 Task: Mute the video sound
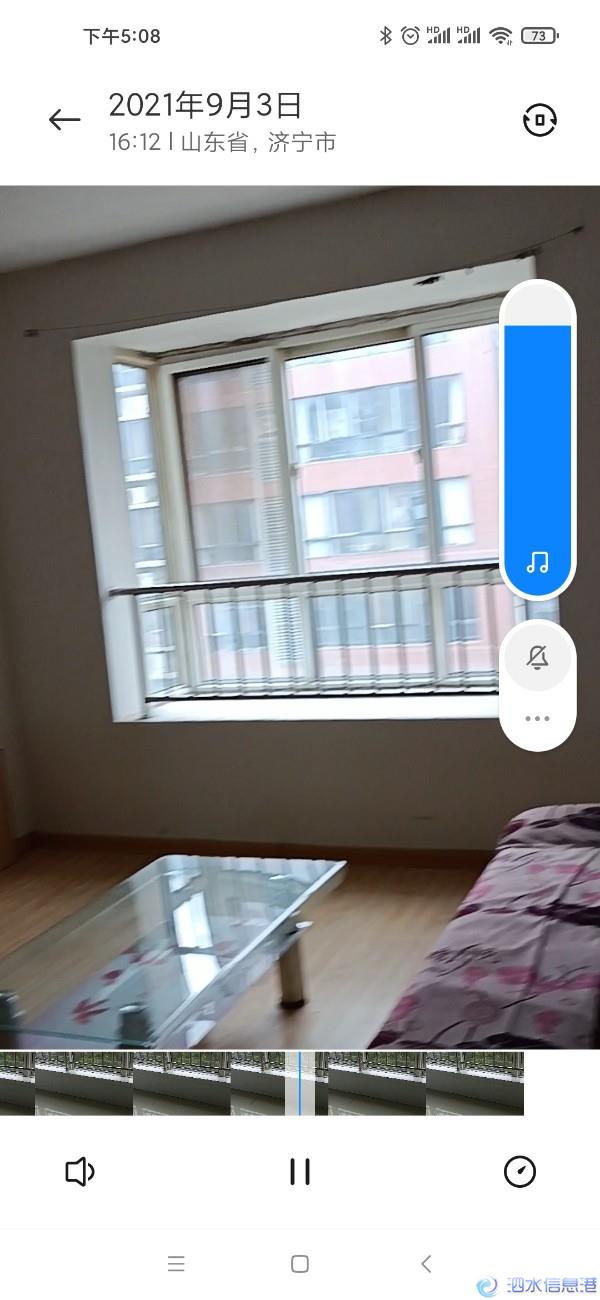80,1171
